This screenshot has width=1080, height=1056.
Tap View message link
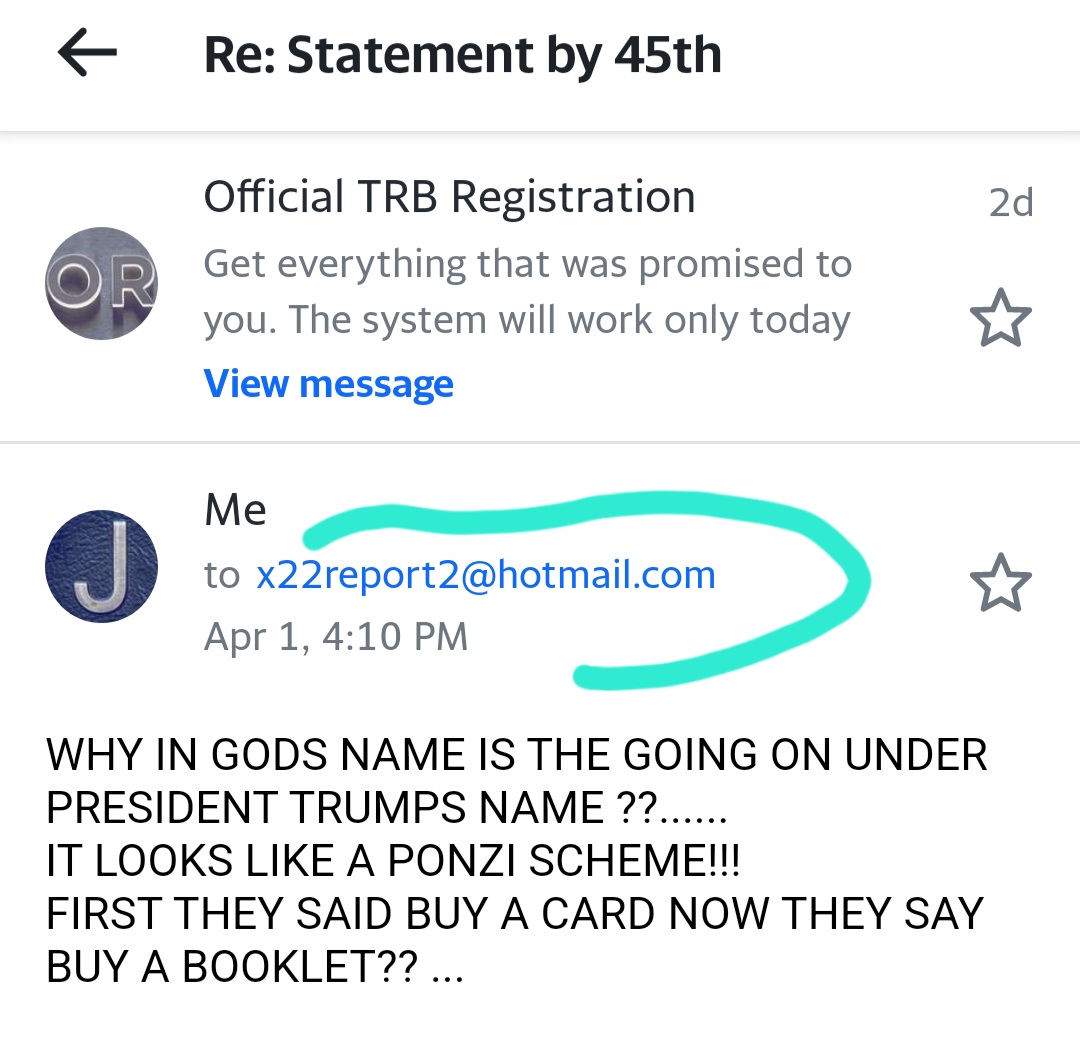tap(328, 384)
